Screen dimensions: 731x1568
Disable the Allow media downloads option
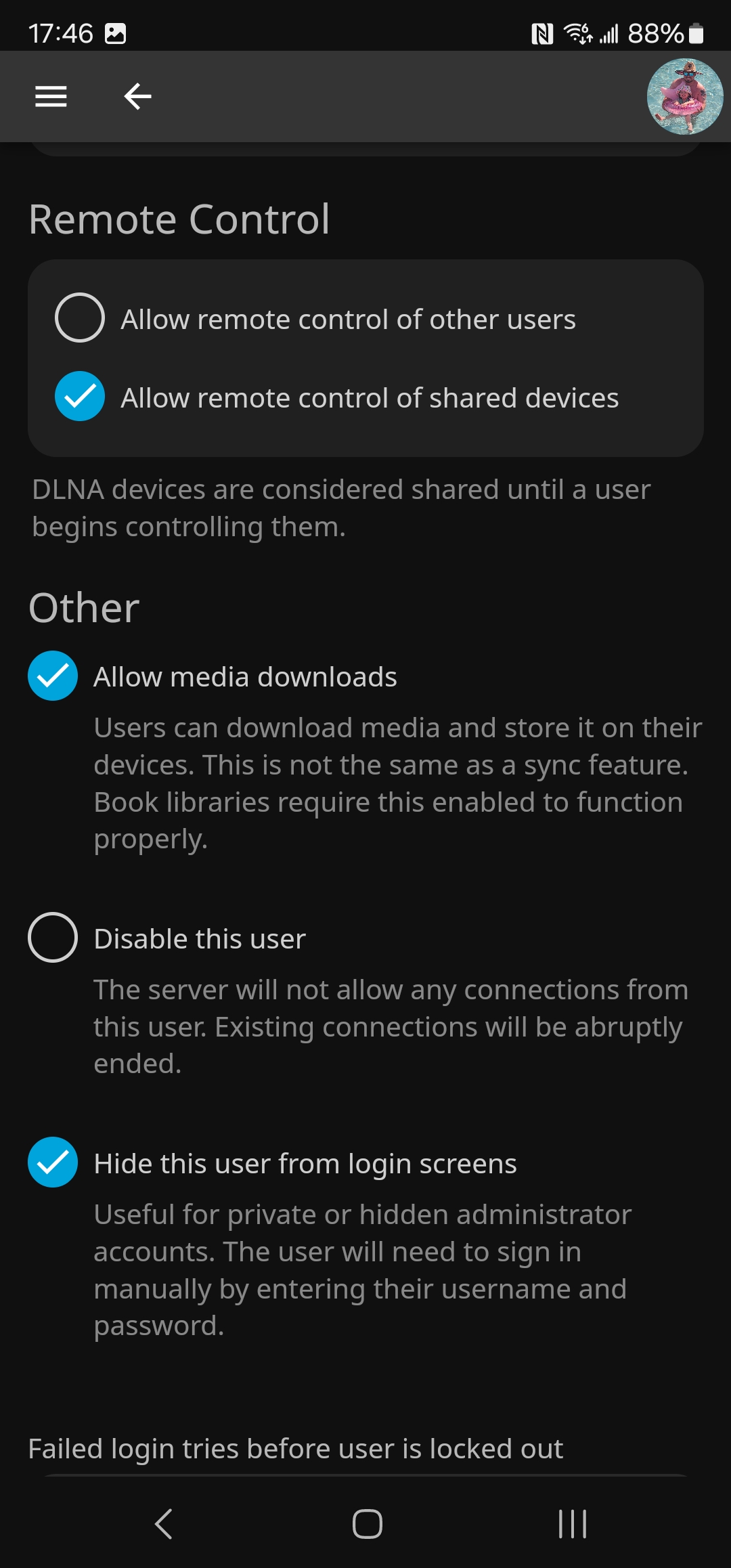tap(53, 676)
